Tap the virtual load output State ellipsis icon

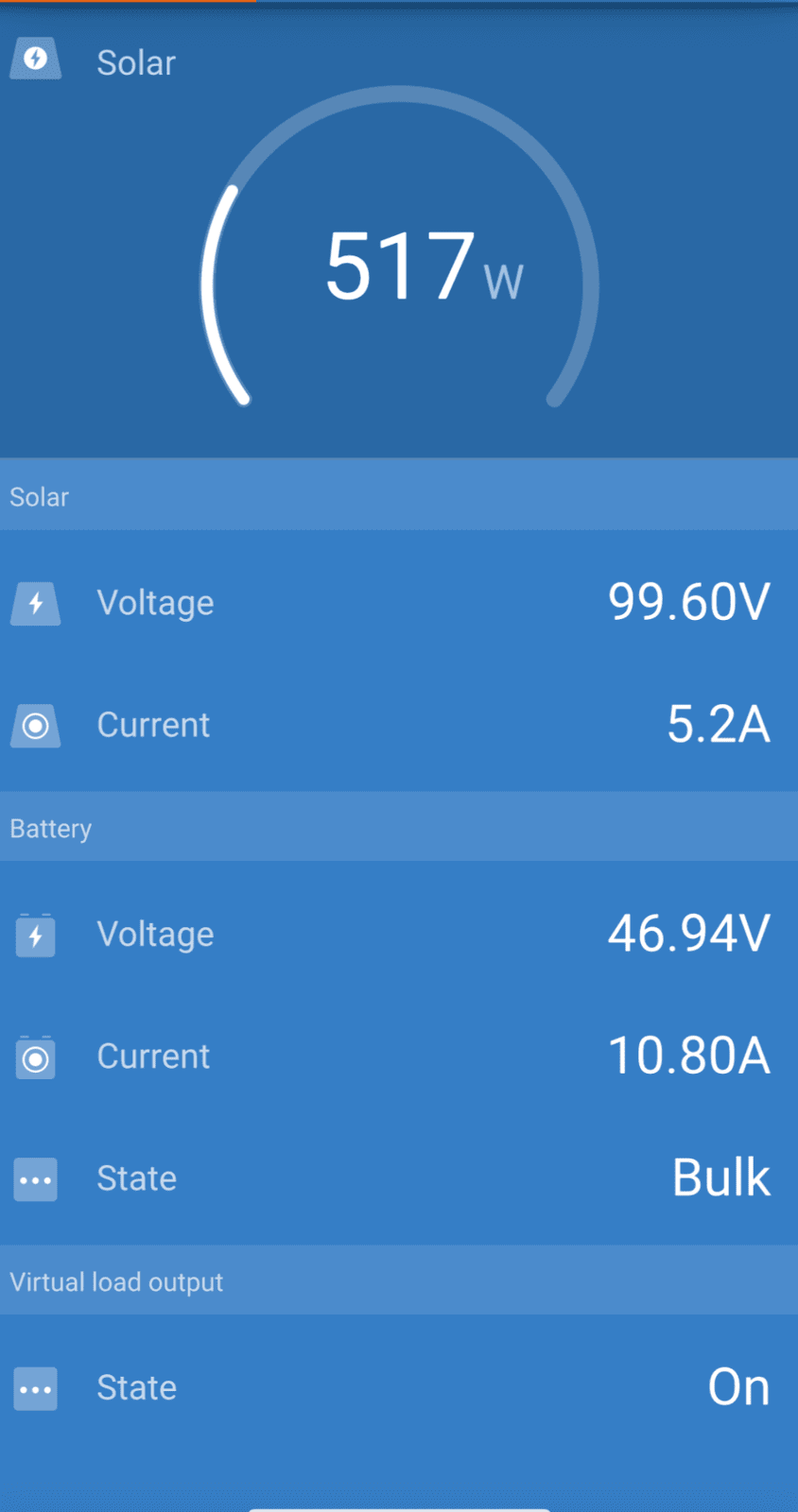point(35,1389)
